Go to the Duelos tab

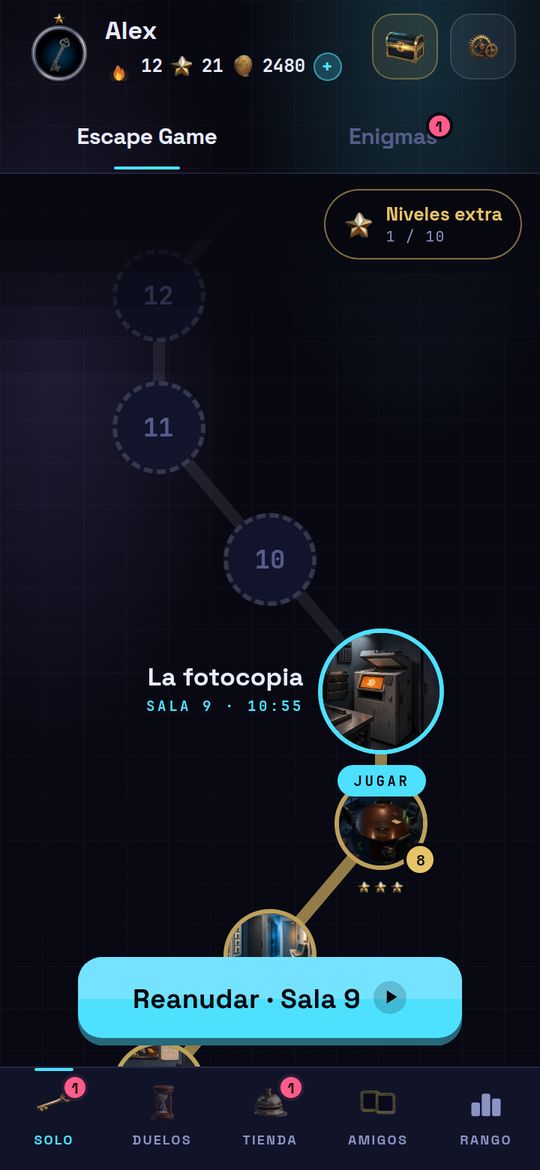point(162,1116)
